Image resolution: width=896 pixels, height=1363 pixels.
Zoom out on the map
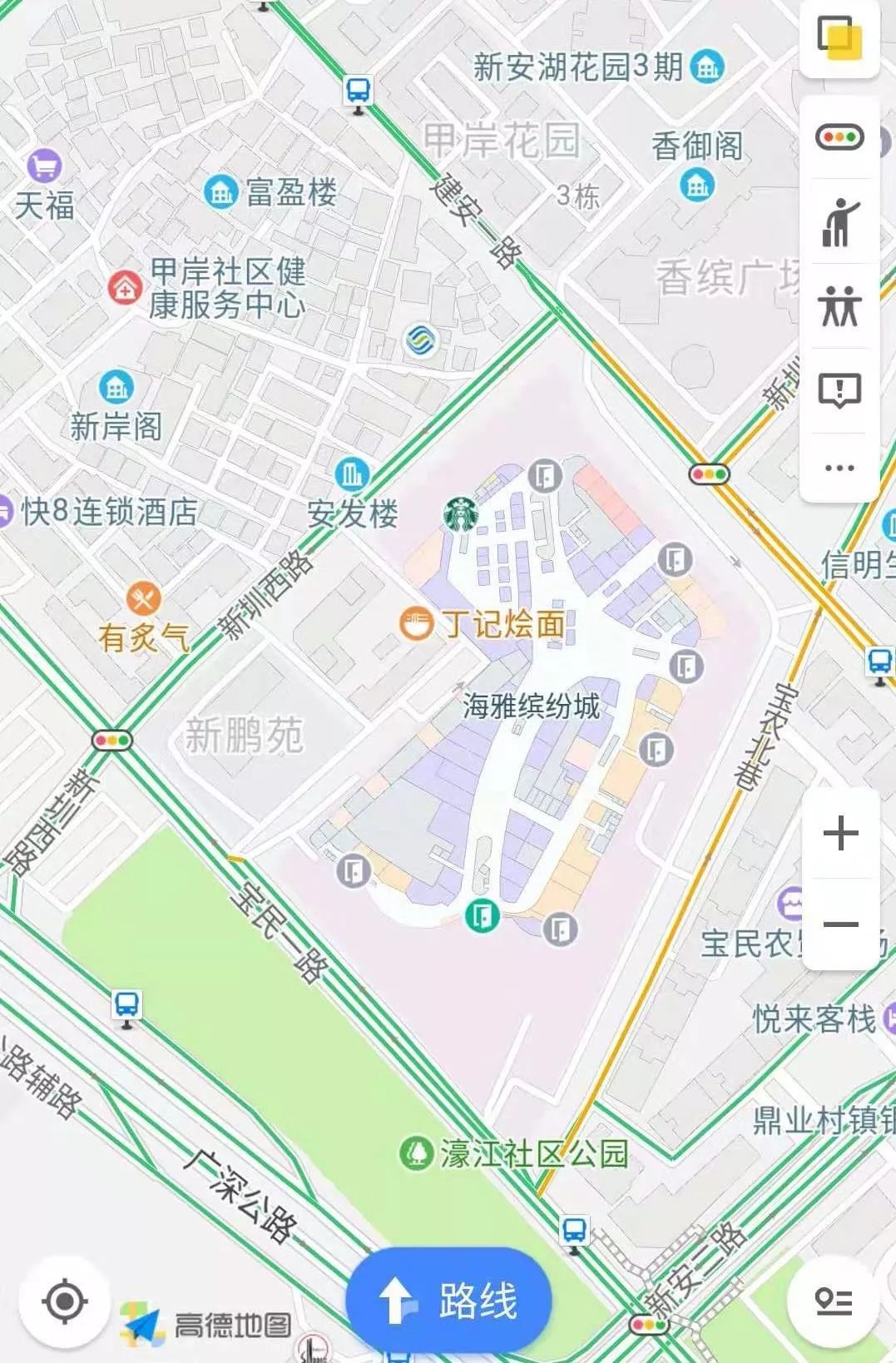point(840,924)
